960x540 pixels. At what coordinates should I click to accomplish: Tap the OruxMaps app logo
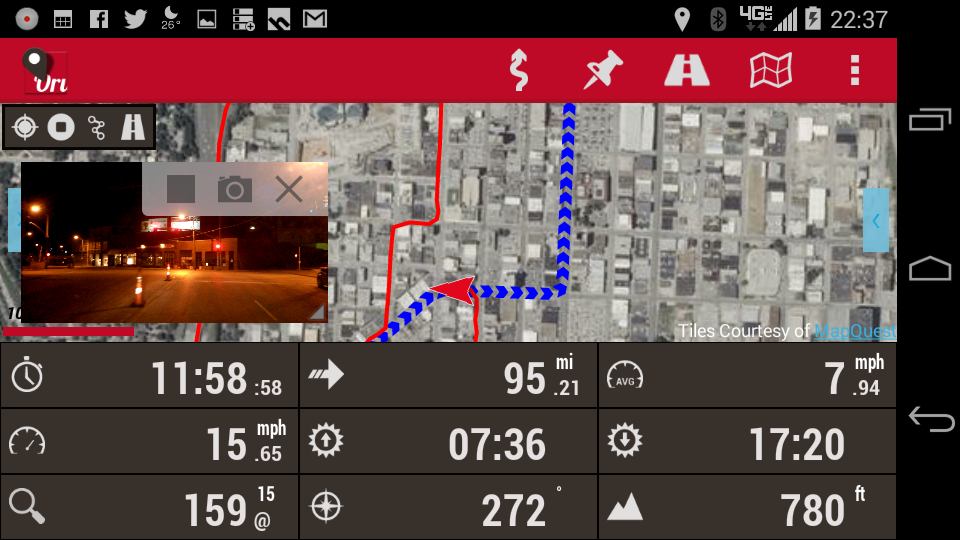(46, 71)
